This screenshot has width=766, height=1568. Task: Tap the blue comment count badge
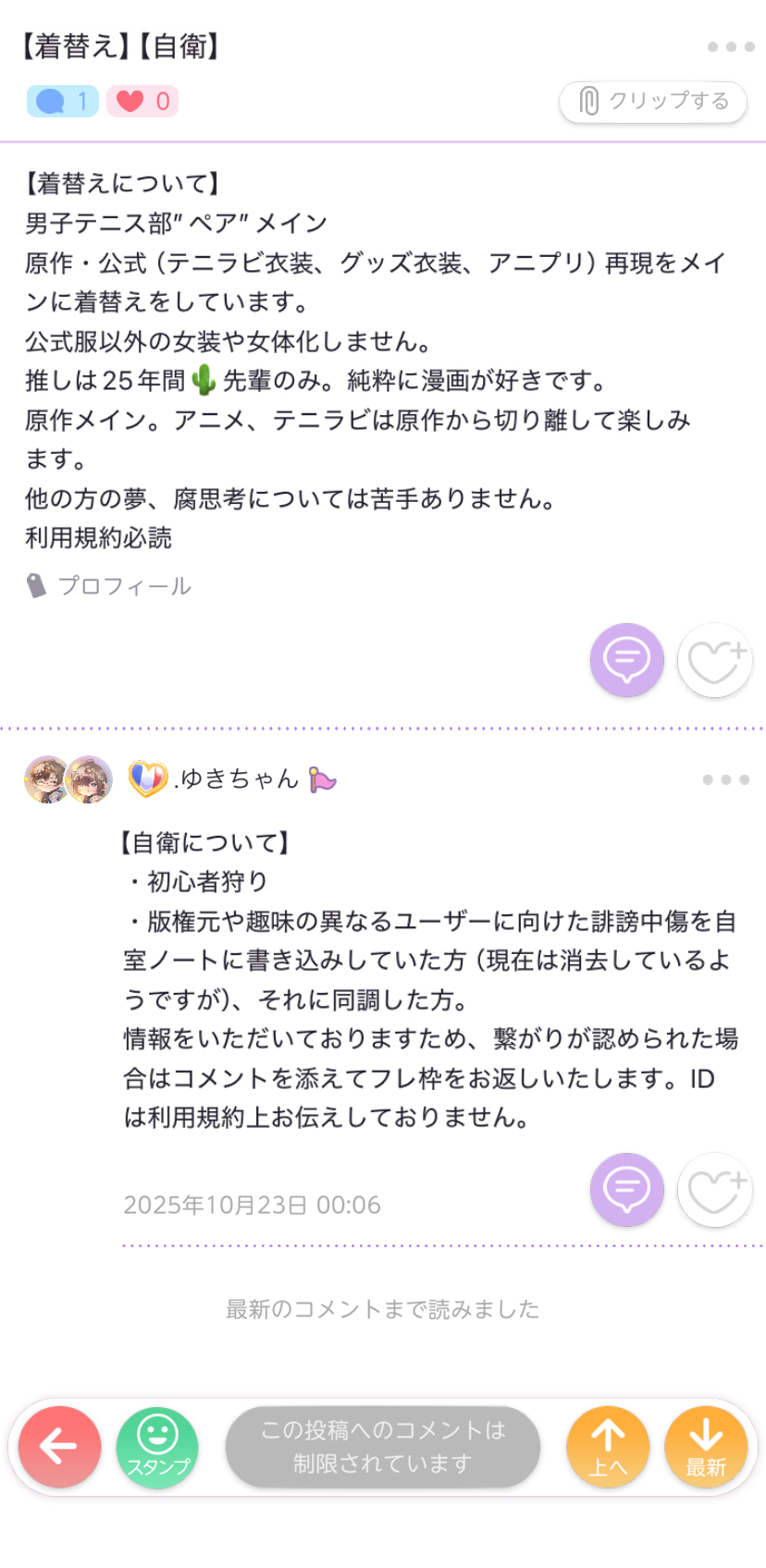pos(63,101)
